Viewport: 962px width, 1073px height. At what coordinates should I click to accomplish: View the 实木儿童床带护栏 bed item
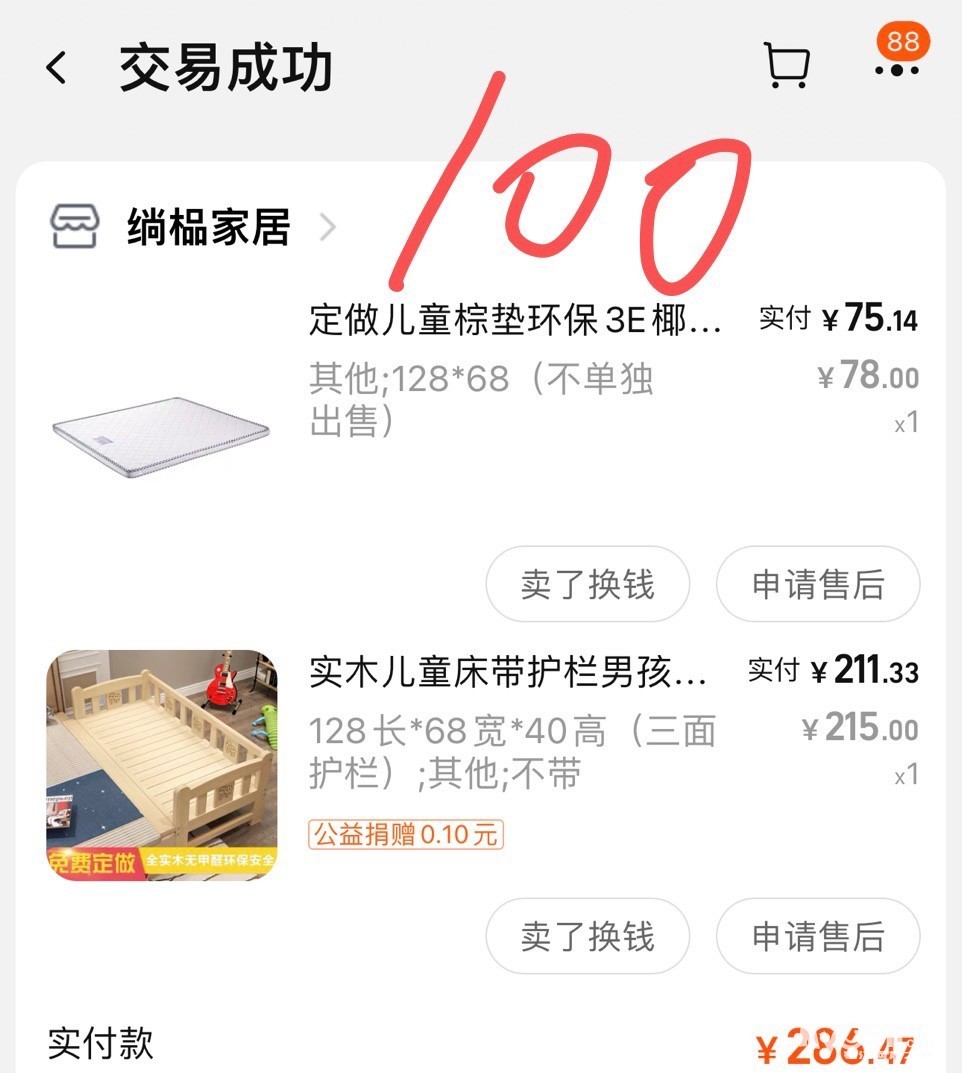click(508, 672)
